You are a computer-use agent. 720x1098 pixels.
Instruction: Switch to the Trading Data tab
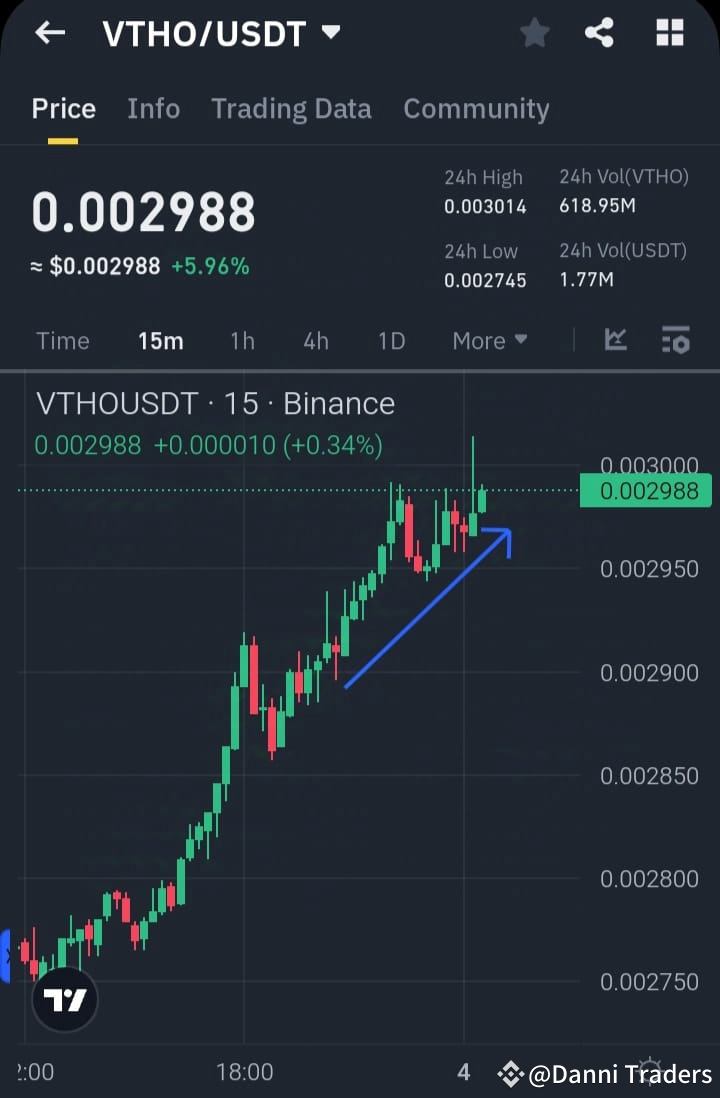[x=291, y=108]
